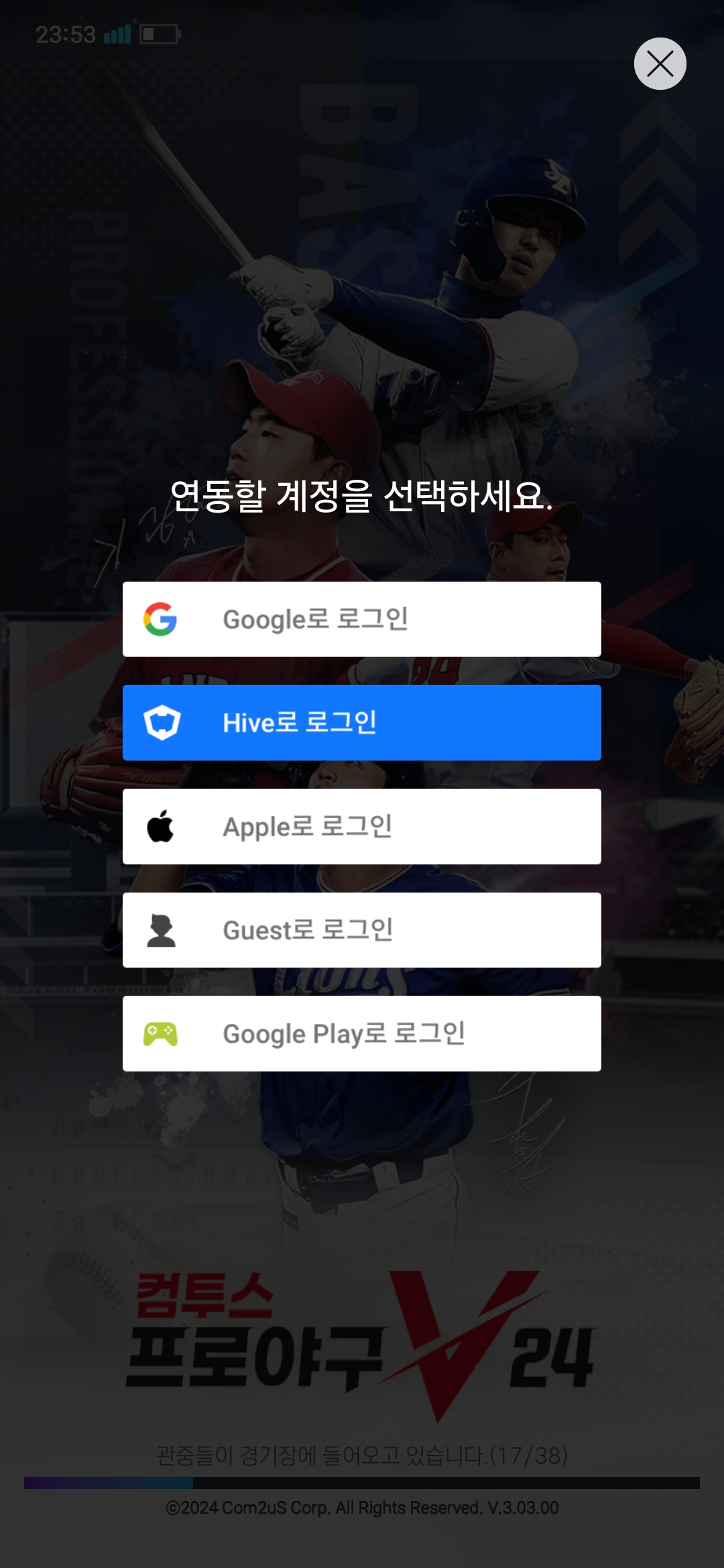Sign in with Google로 로그인 button
Viewport: 724px width, 1568px height.
[x=361, y=619]
